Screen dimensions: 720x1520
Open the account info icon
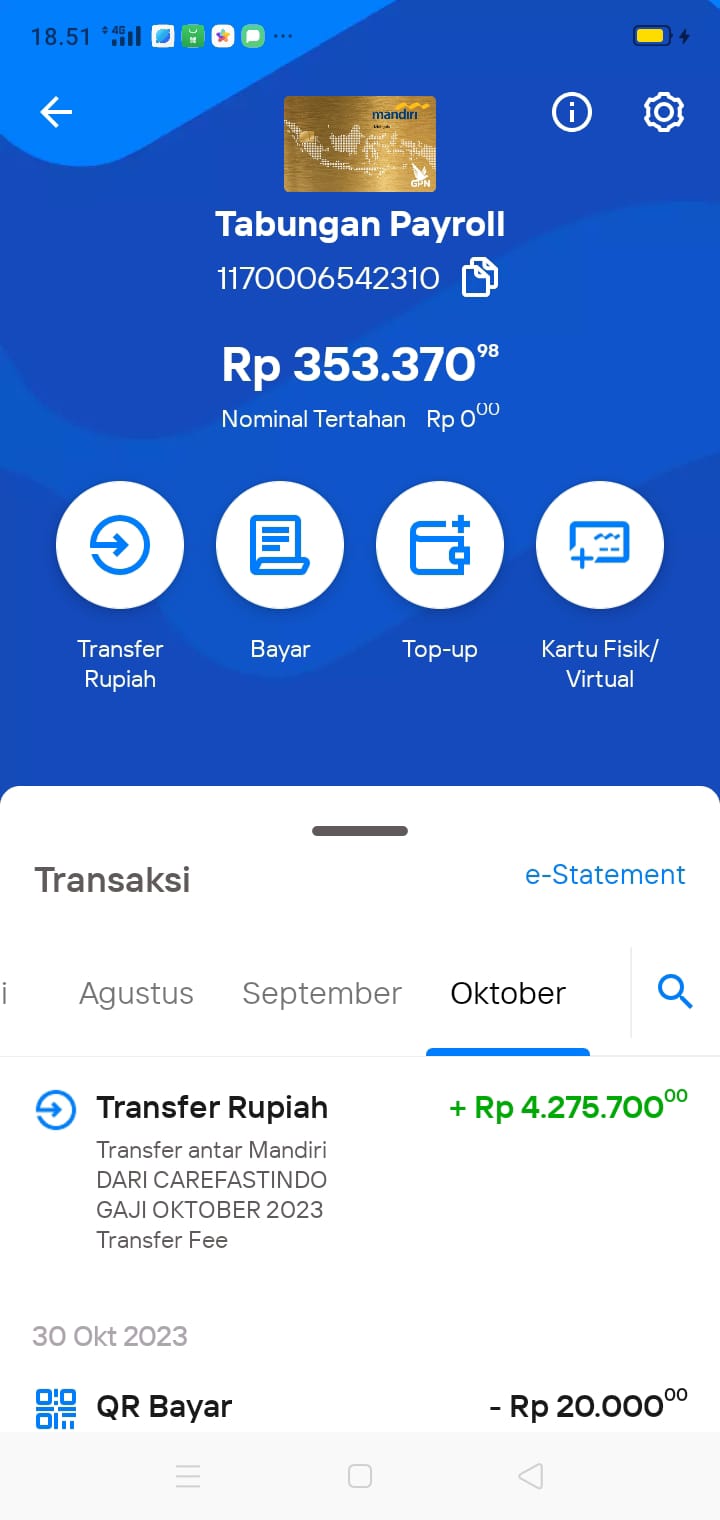click(572, 113)
